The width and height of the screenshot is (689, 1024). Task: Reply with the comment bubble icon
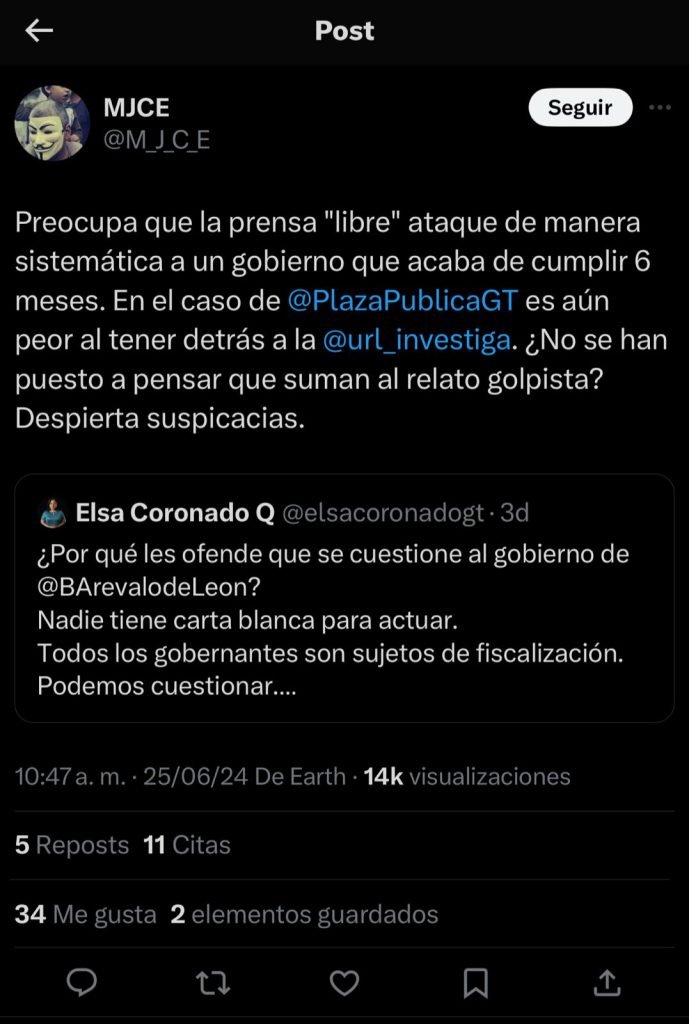81,983
